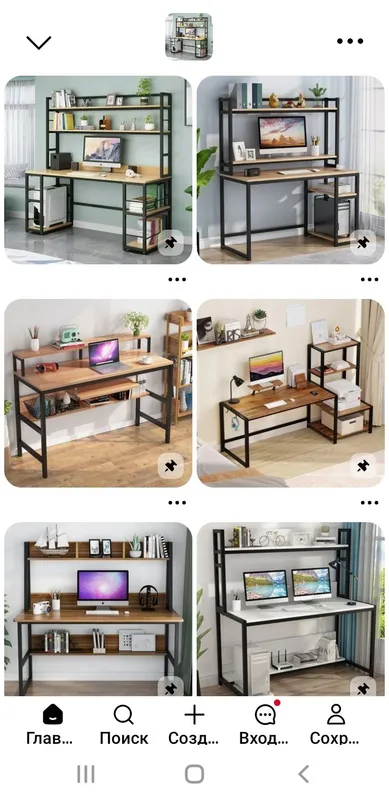The width and height of the screenshot is (389, 800).
Task: Open the desk pin with the green wall
Action: (x=98, y=169)
